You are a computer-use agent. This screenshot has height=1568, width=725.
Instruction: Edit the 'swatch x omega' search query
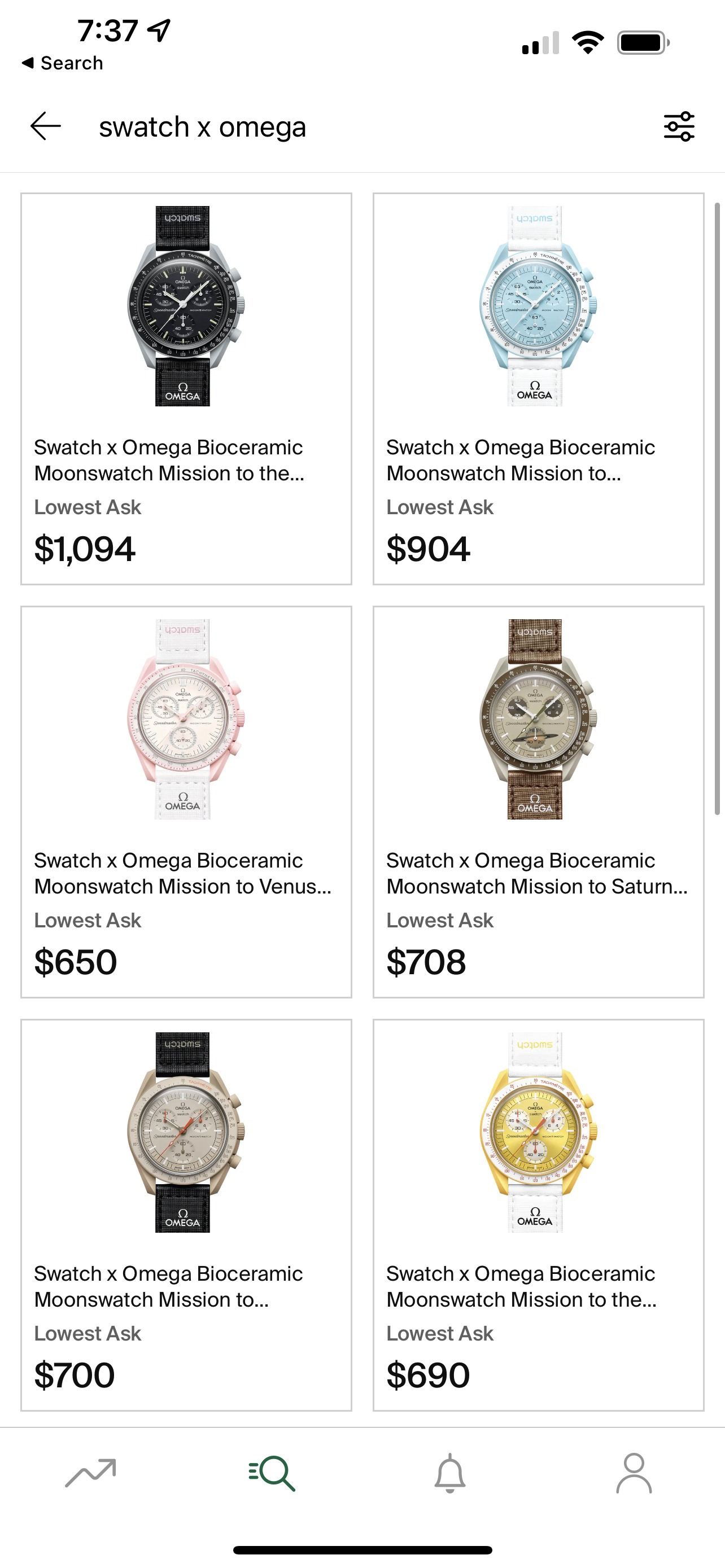[202, 127]
